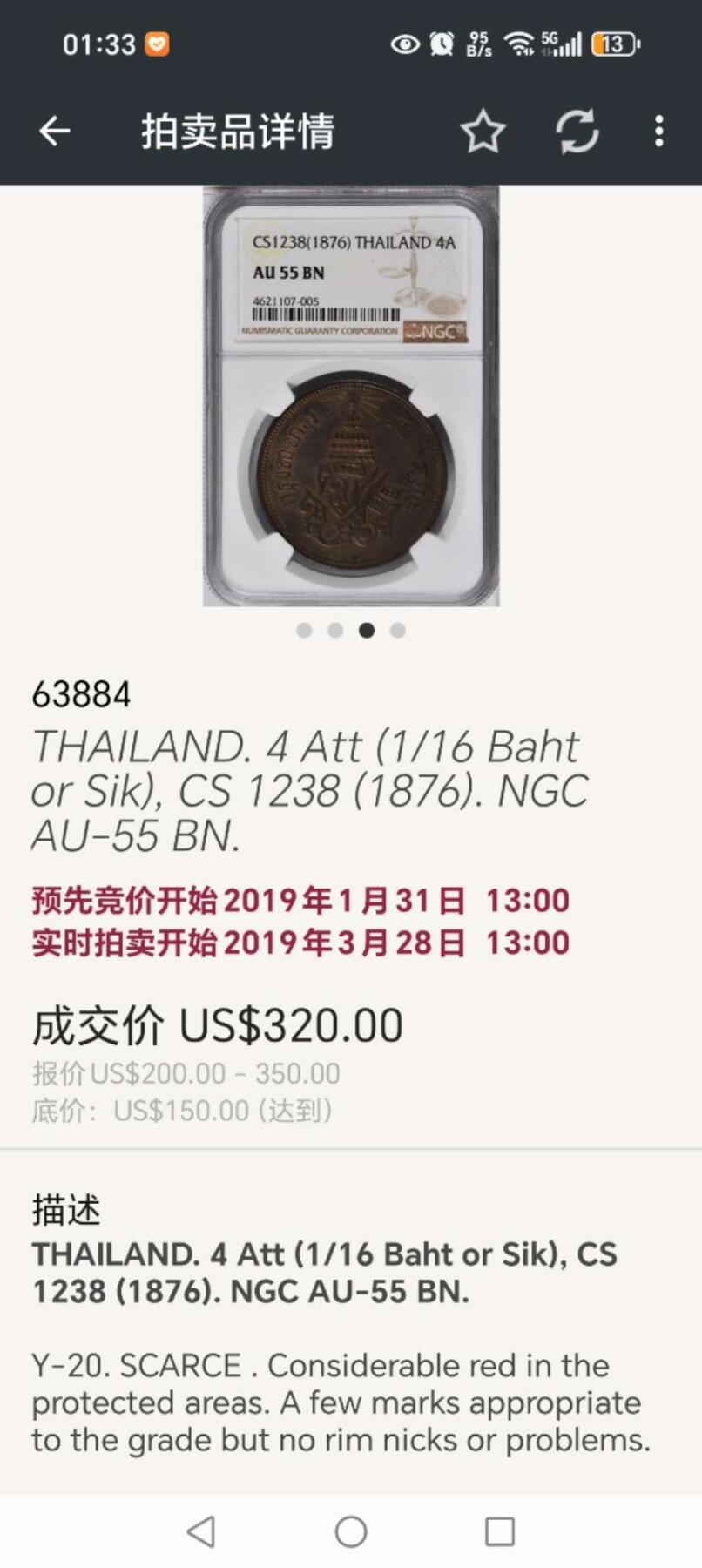Select the second image indicator dot
This screenshot has height=1568, width=702.
click(x=335, y=630)
